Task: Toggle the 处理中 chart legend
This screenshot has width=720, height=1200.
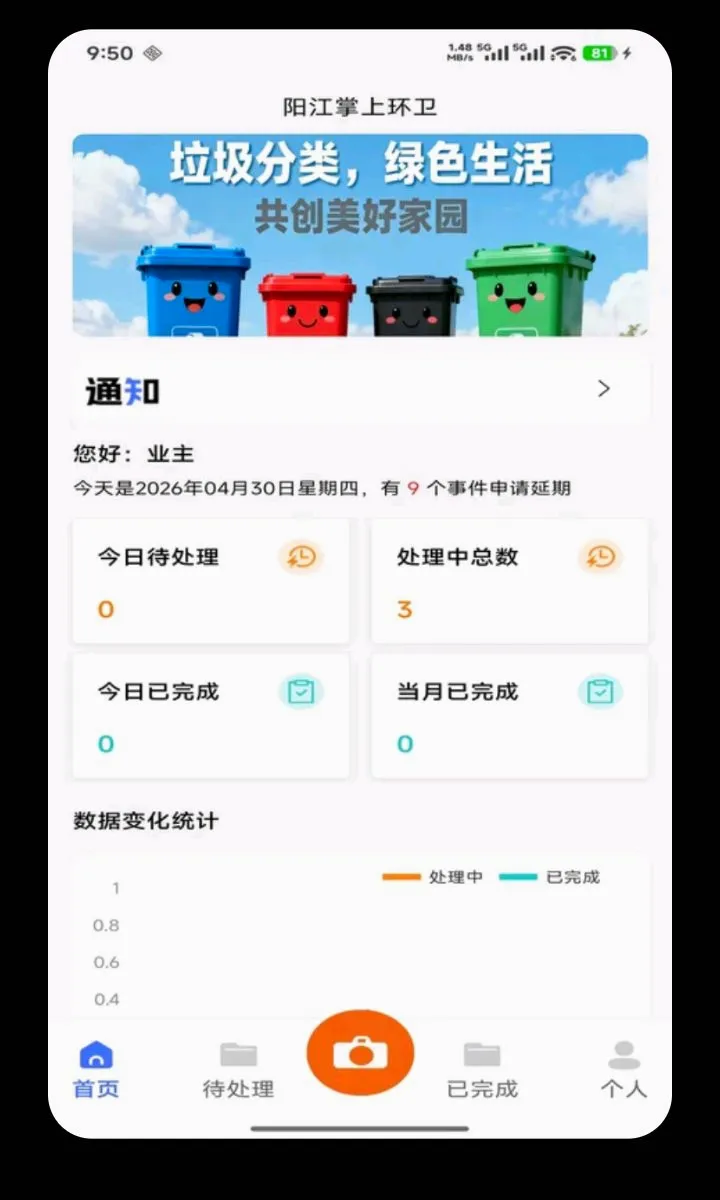Action: [432, 877]
